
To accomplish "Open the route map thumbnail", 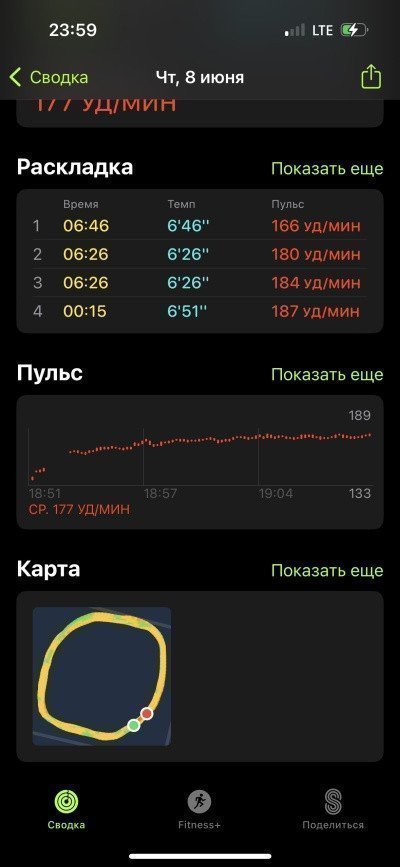I will [x=102, y=676].
